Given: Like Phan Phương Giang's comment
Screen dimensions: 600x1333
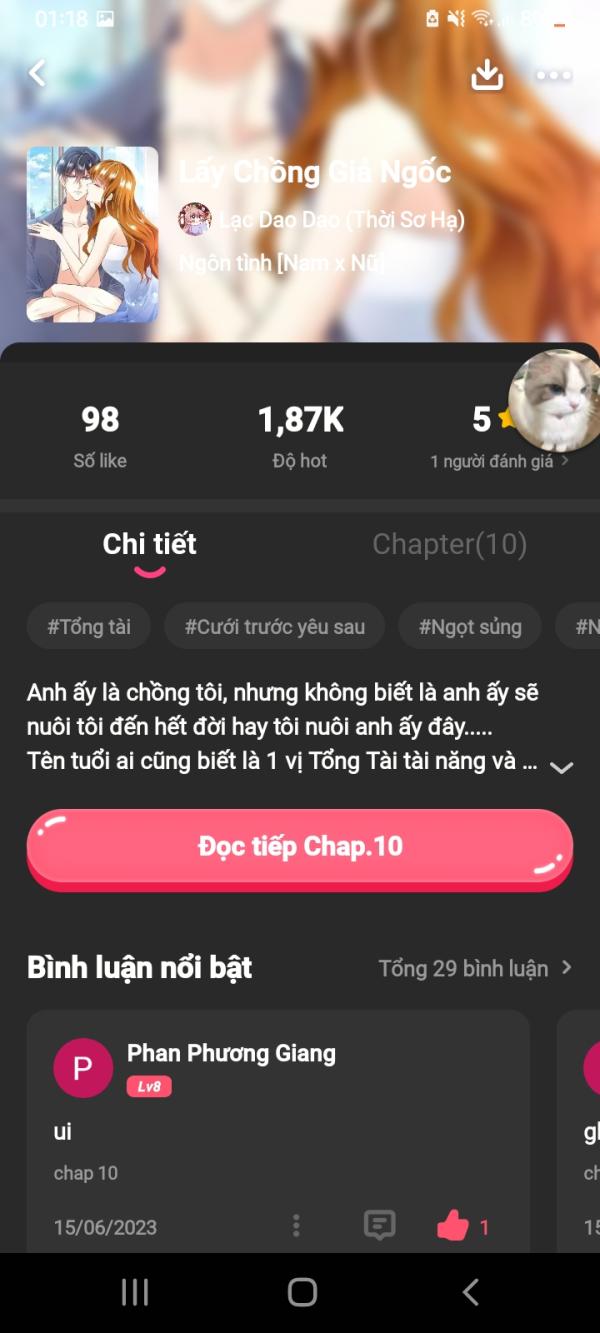Looking at the screenshot, I should (x=454, y=1226).
